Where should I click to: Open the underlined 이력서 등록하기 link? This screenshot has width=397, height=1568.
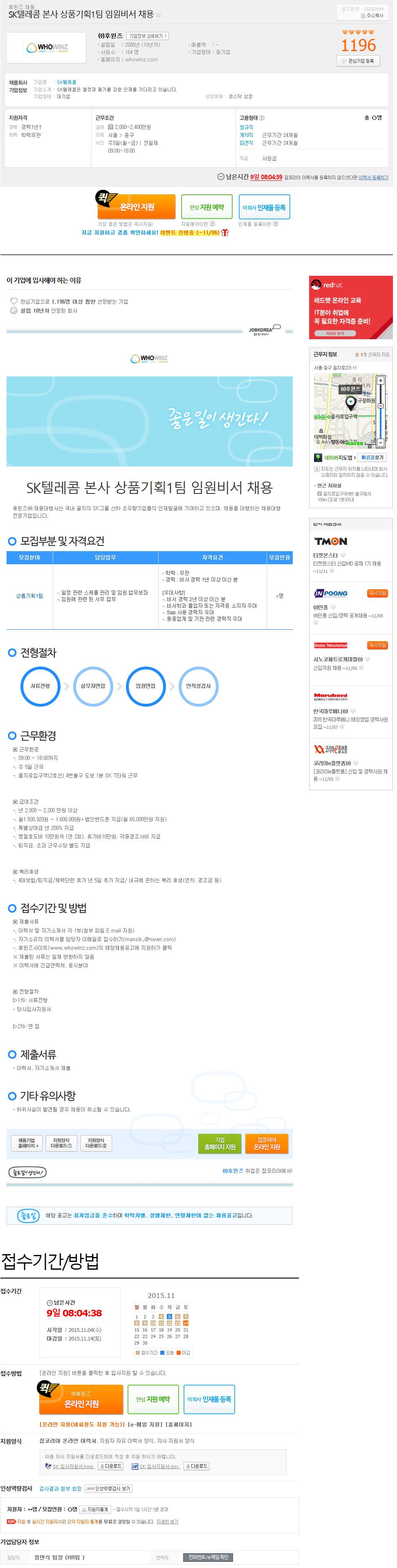[373, 177]
